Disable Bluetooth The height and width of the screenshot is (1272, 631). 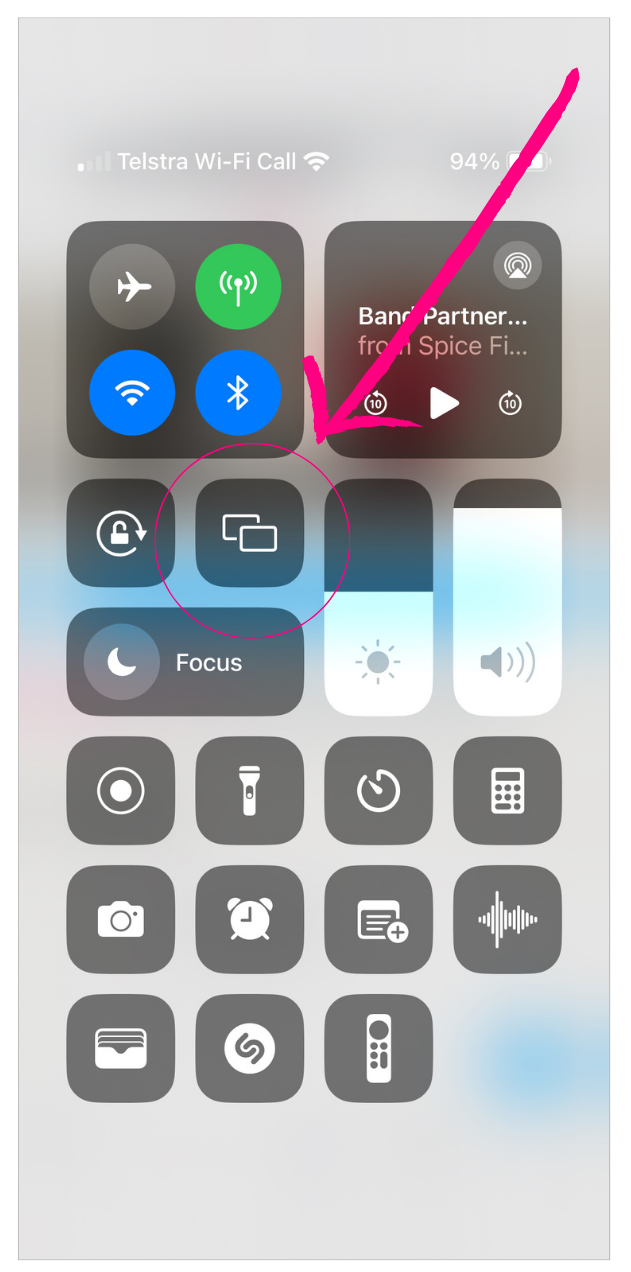click(x=238, y=393)
